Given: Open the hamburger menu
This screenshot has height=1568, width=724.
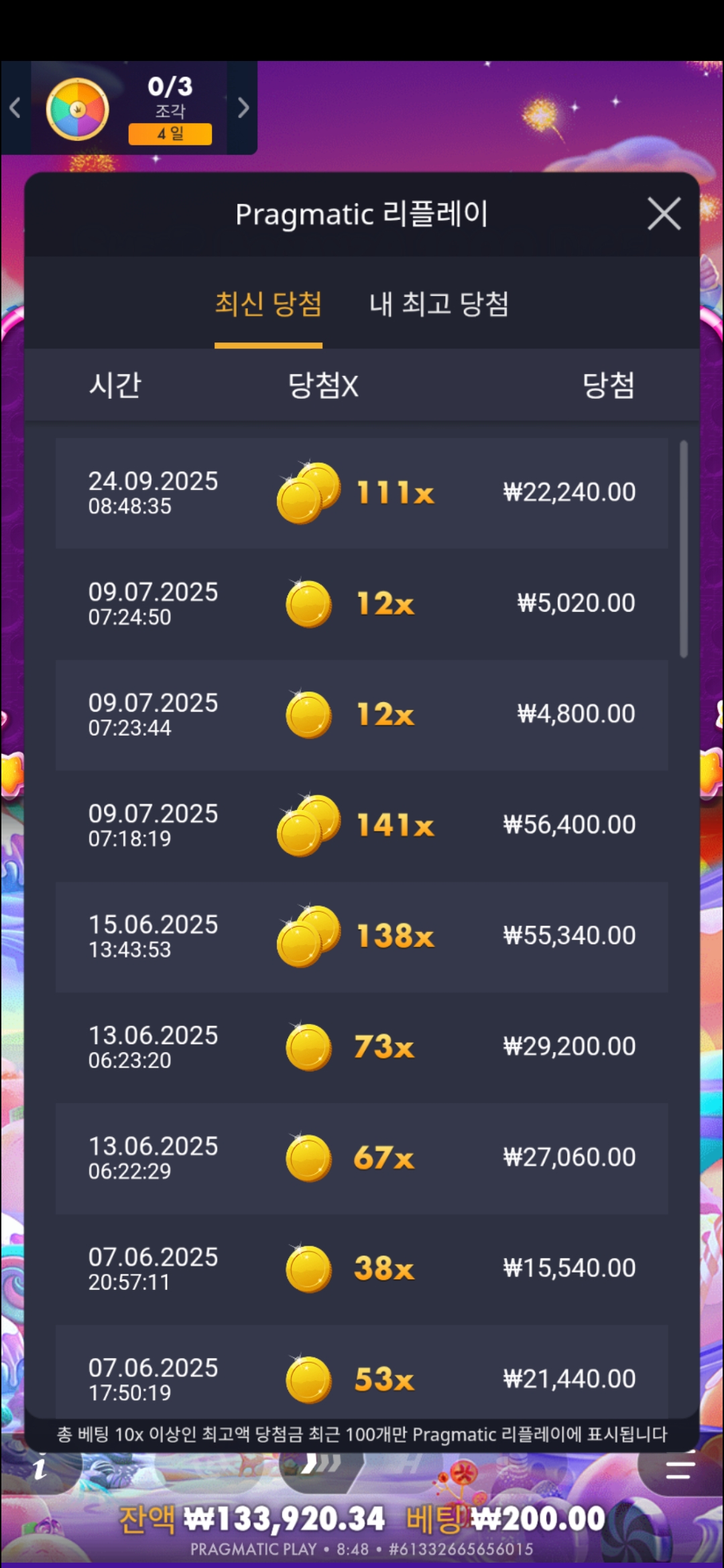Looking at the screenshot, I should click(680, 1470).
